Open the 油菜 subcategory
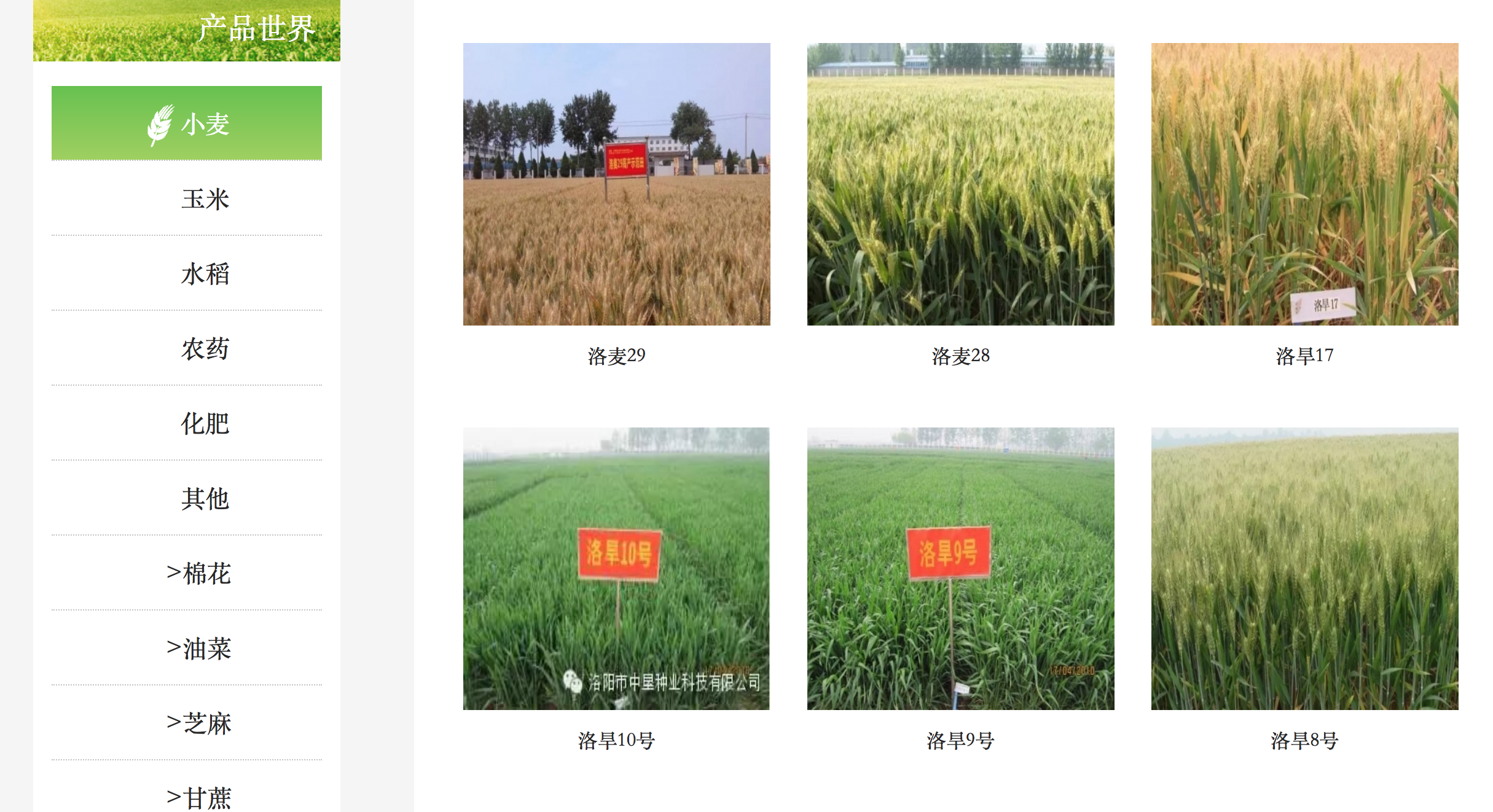 [199, 649]
